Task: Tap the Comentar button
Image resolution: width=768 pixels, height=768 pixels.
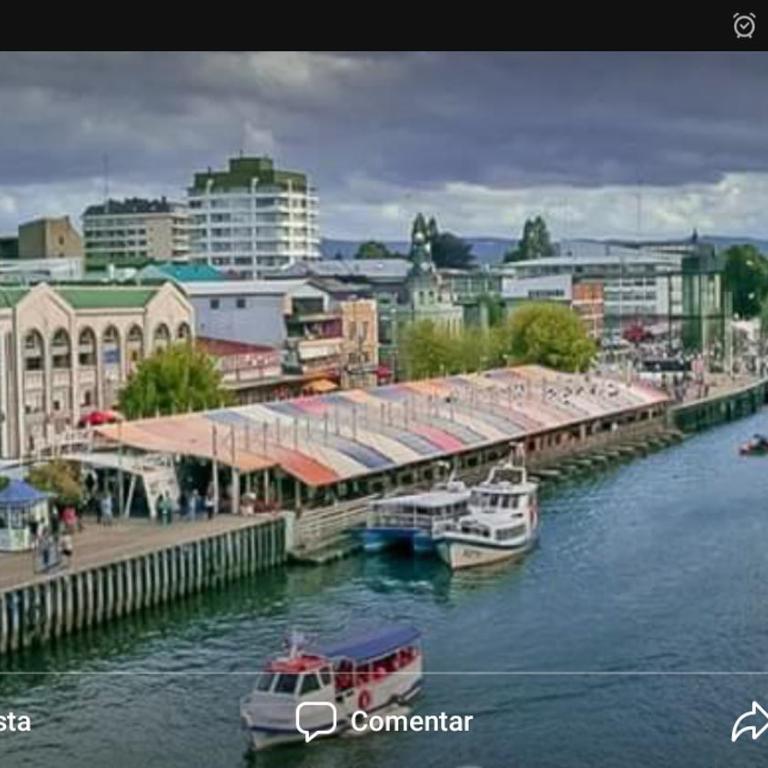Action: (385, 721)
